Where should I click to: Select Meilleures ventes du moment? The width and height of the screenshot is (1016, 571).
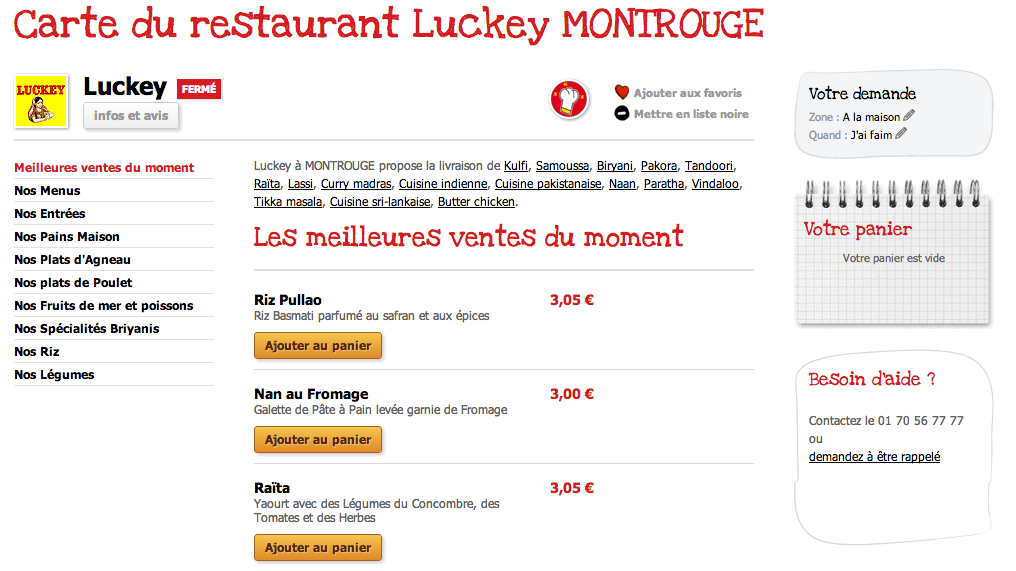tap(104, 168)
